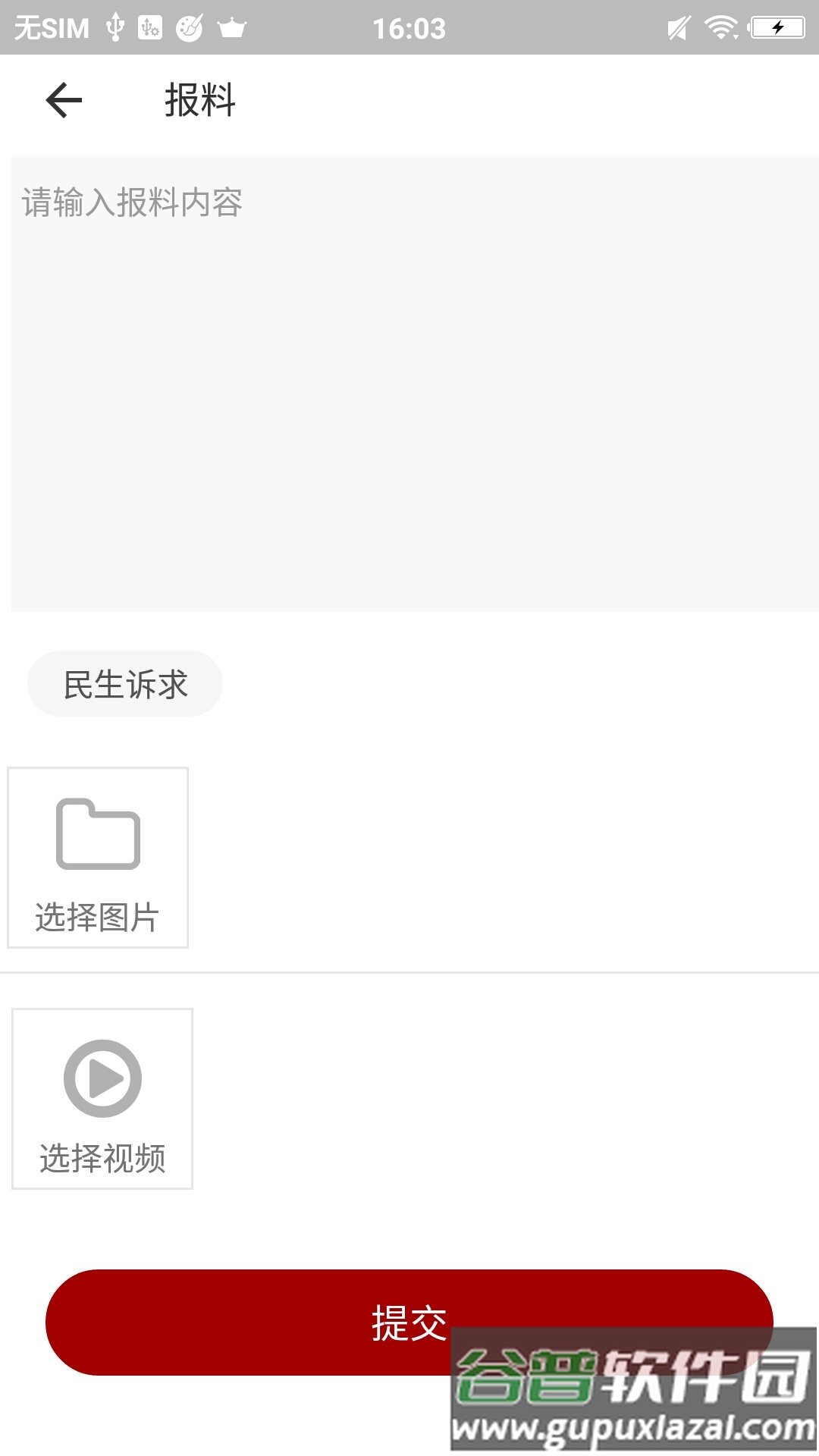Open the 选择图片 picker
This screenshot has height=1456, width=819.
point(98,858)
